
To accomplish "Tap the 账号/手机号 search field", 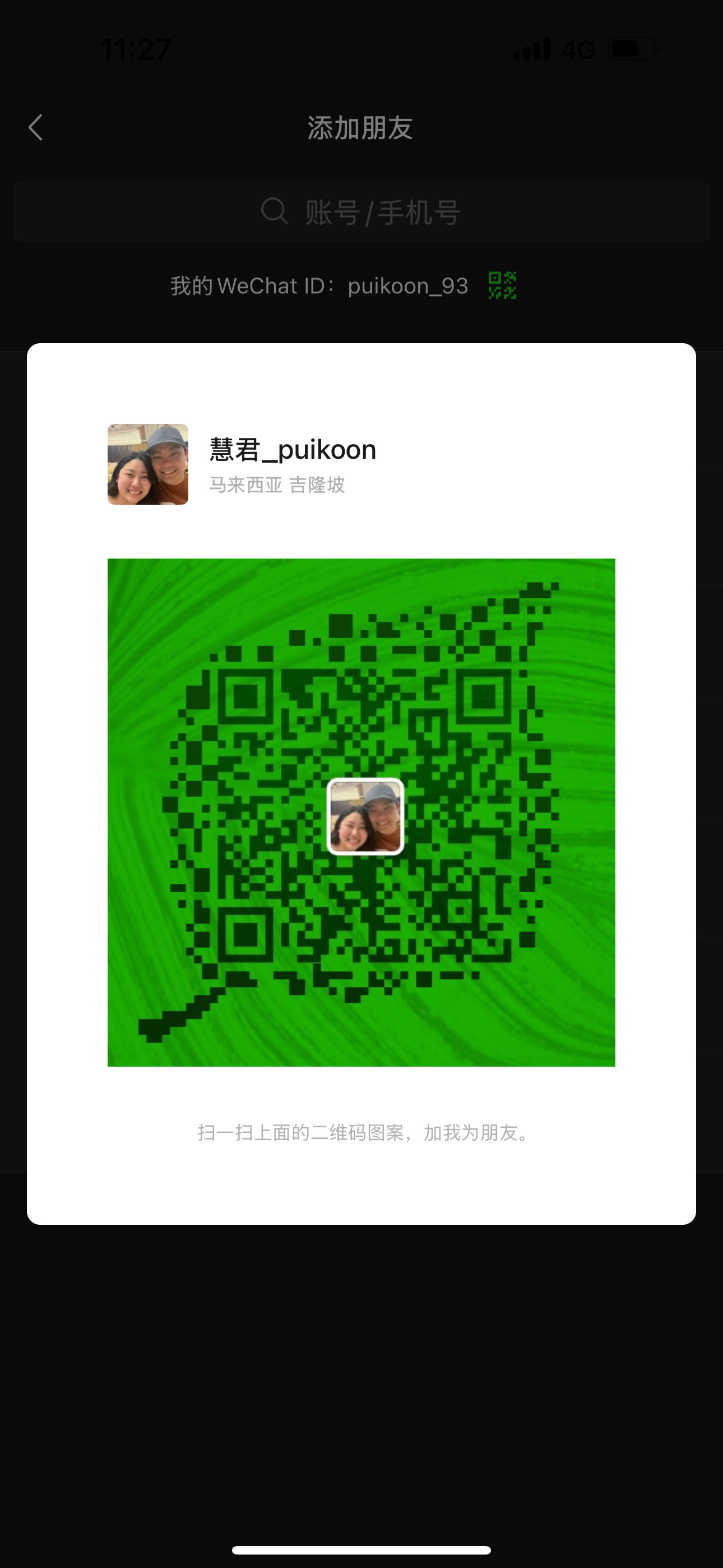I will click(361, 212).
